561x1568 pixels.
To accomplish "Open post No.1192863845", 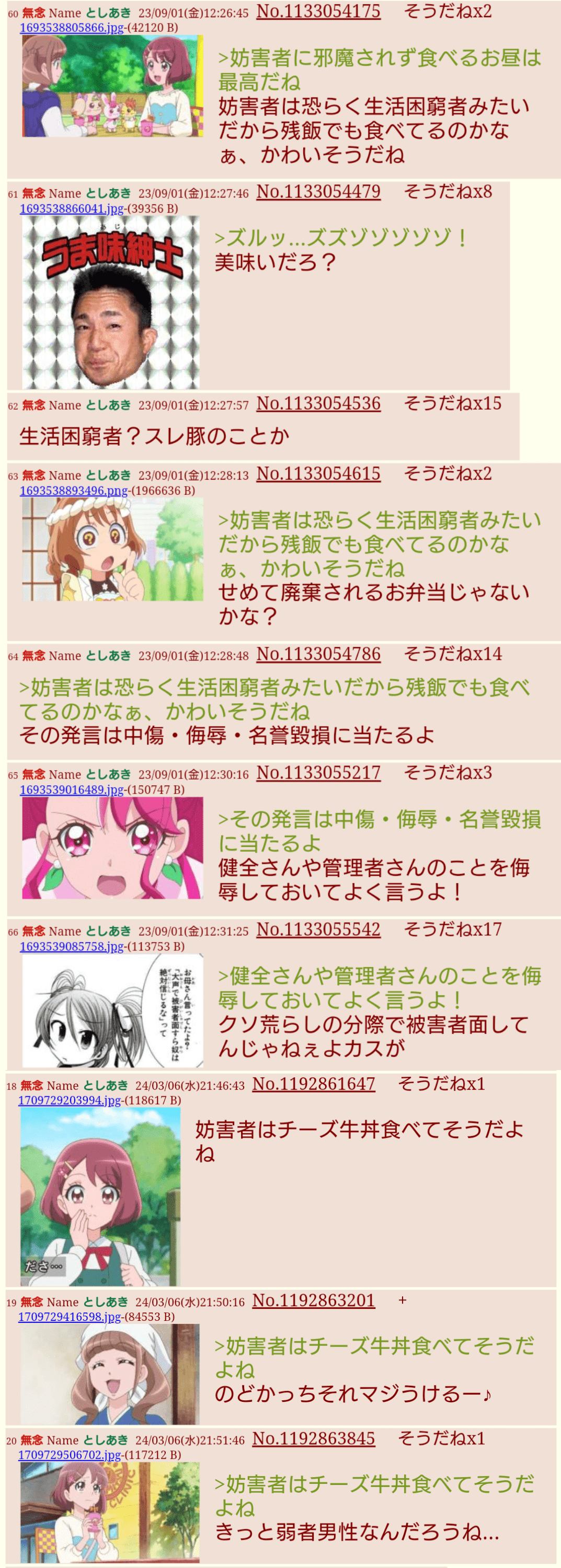I will (313, 1439).
